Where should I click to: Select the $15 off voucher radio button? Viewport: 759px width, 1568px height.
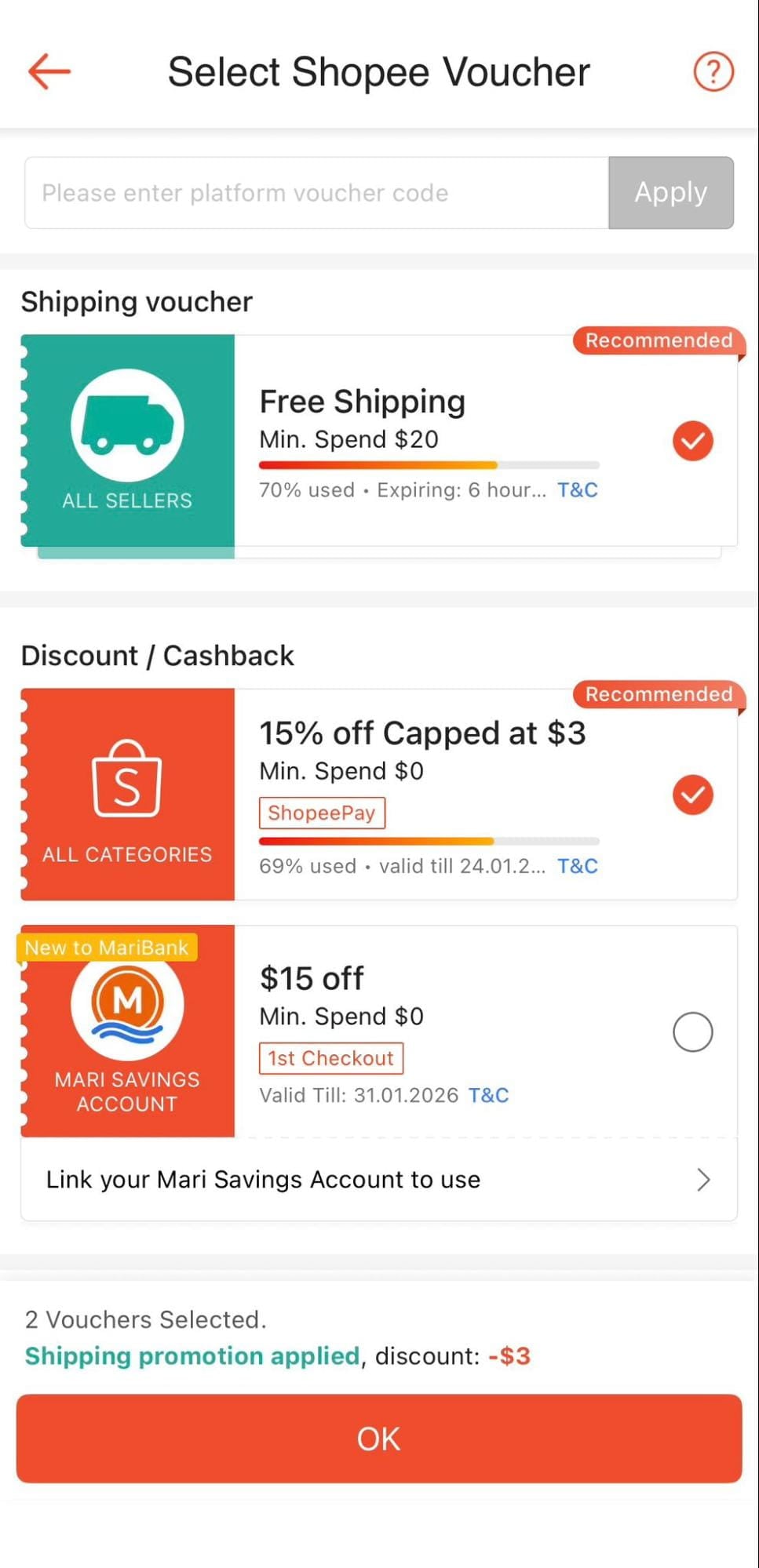tap(691, 1032)
